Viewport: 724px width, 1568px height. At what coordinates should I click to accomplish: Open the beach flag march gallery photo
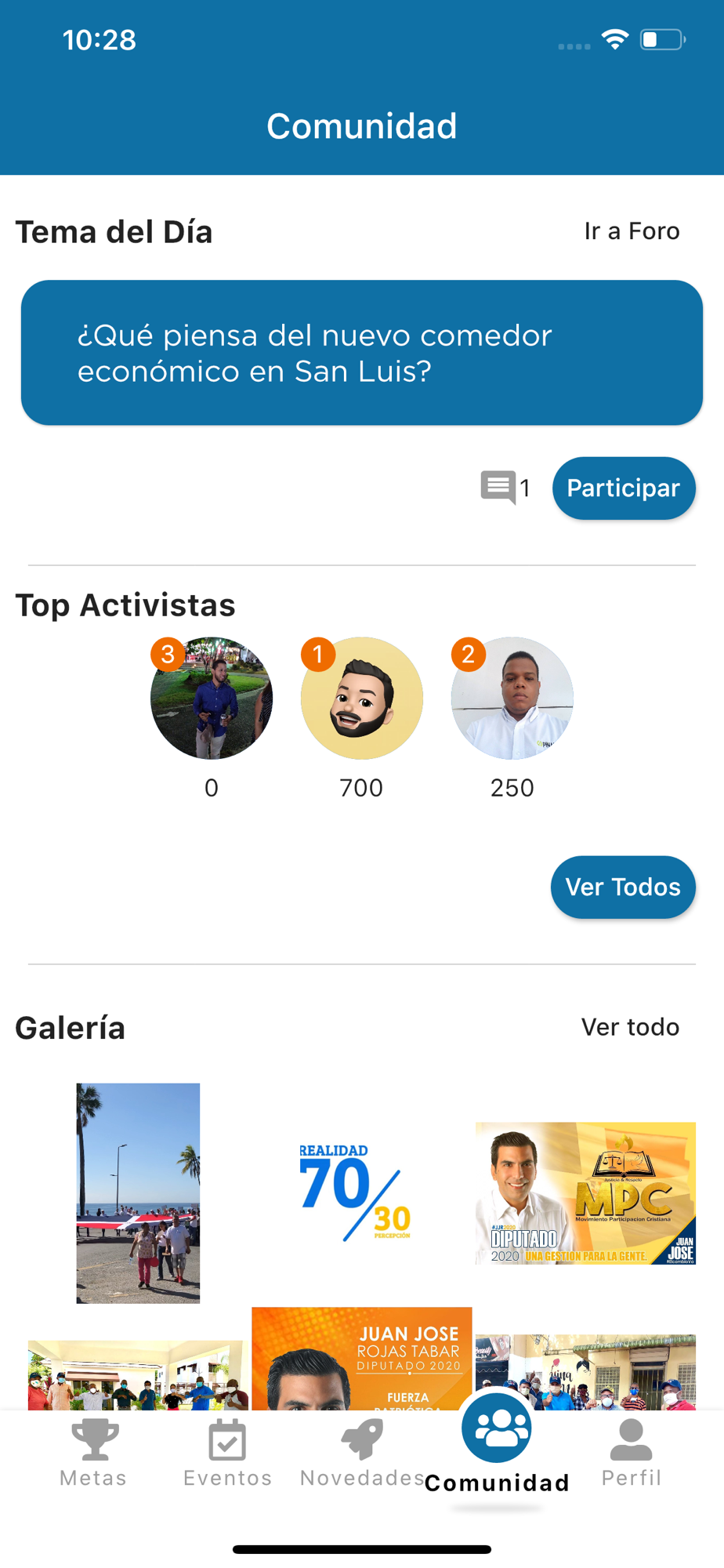pos(138,1193)
